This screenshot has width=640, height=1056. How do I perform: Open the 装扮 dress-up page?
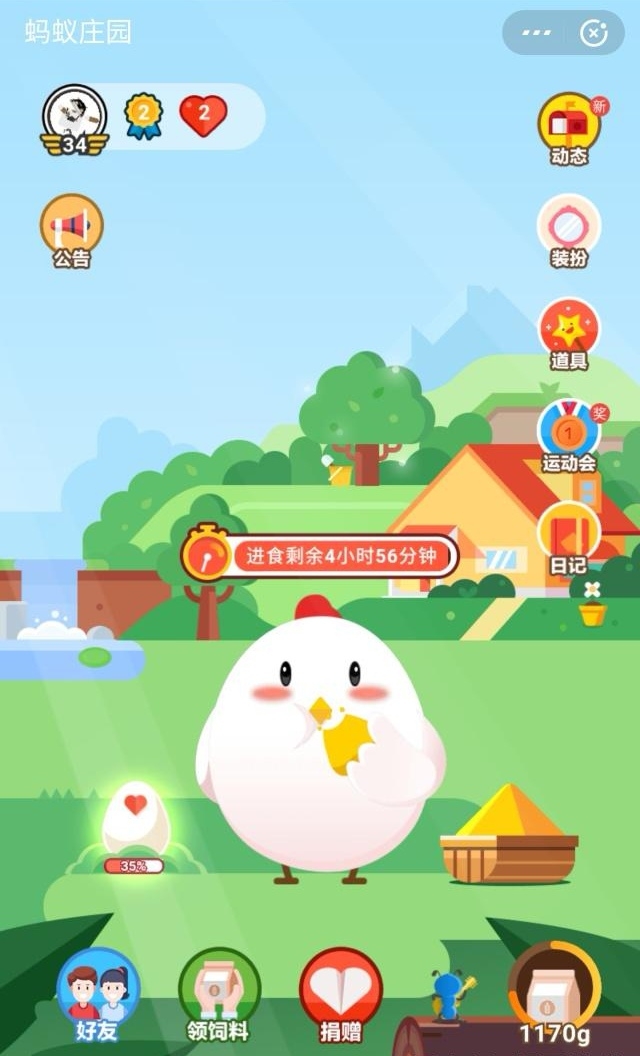tap(569, 230)
